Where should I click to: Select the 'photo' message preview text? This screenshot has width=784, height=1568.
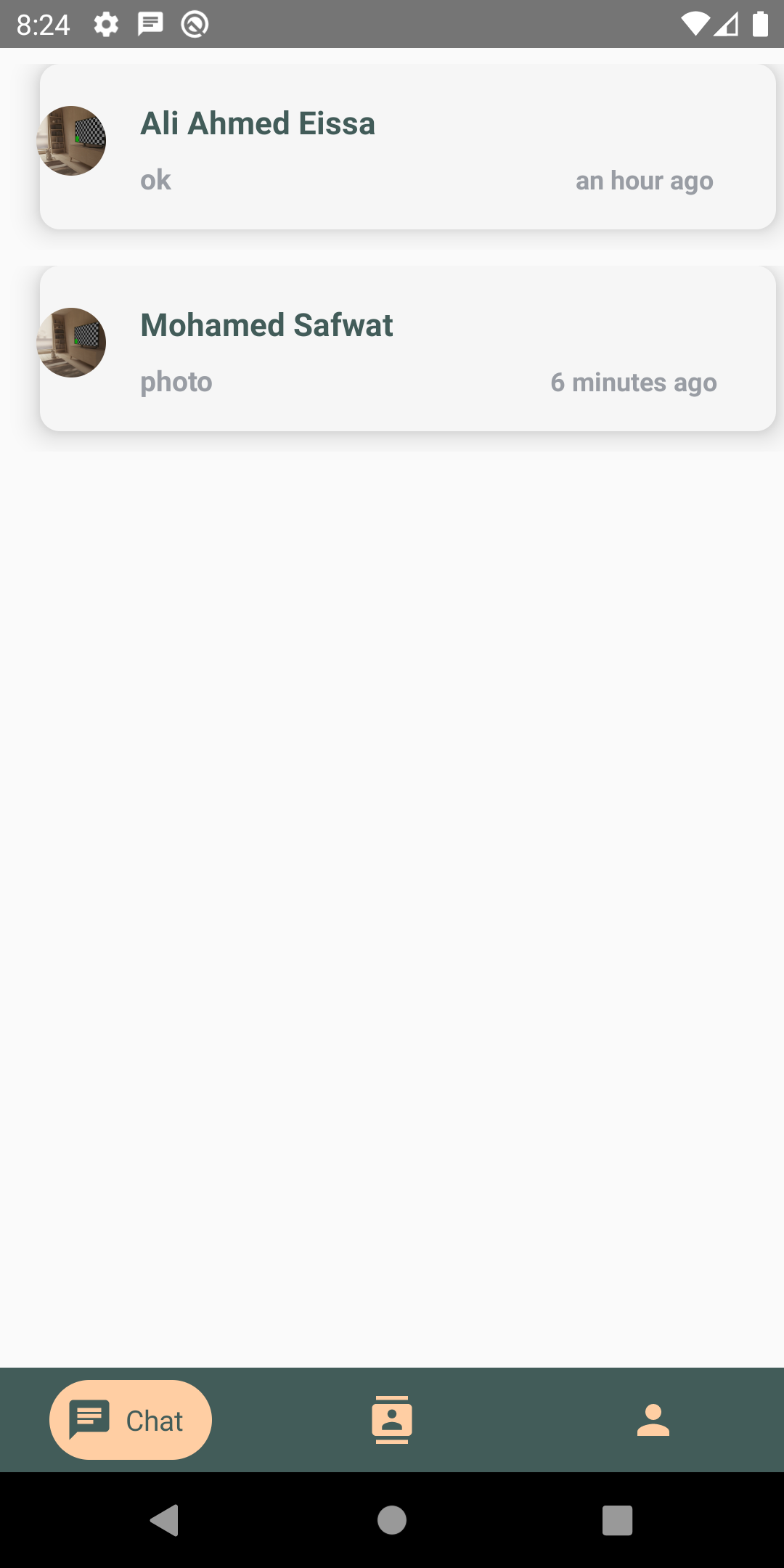(176, 381)
